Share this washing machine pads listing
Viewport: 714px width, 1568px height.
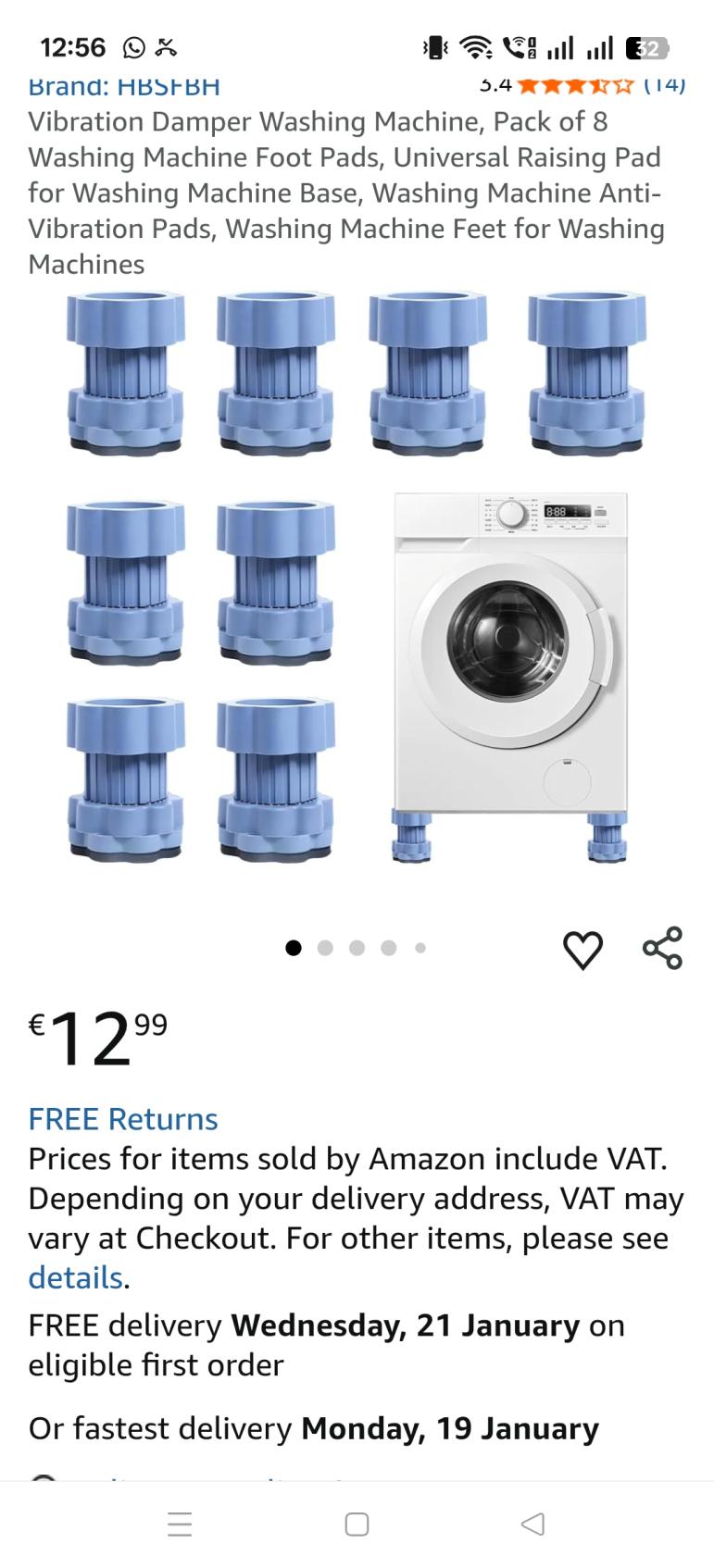(662, 948)
